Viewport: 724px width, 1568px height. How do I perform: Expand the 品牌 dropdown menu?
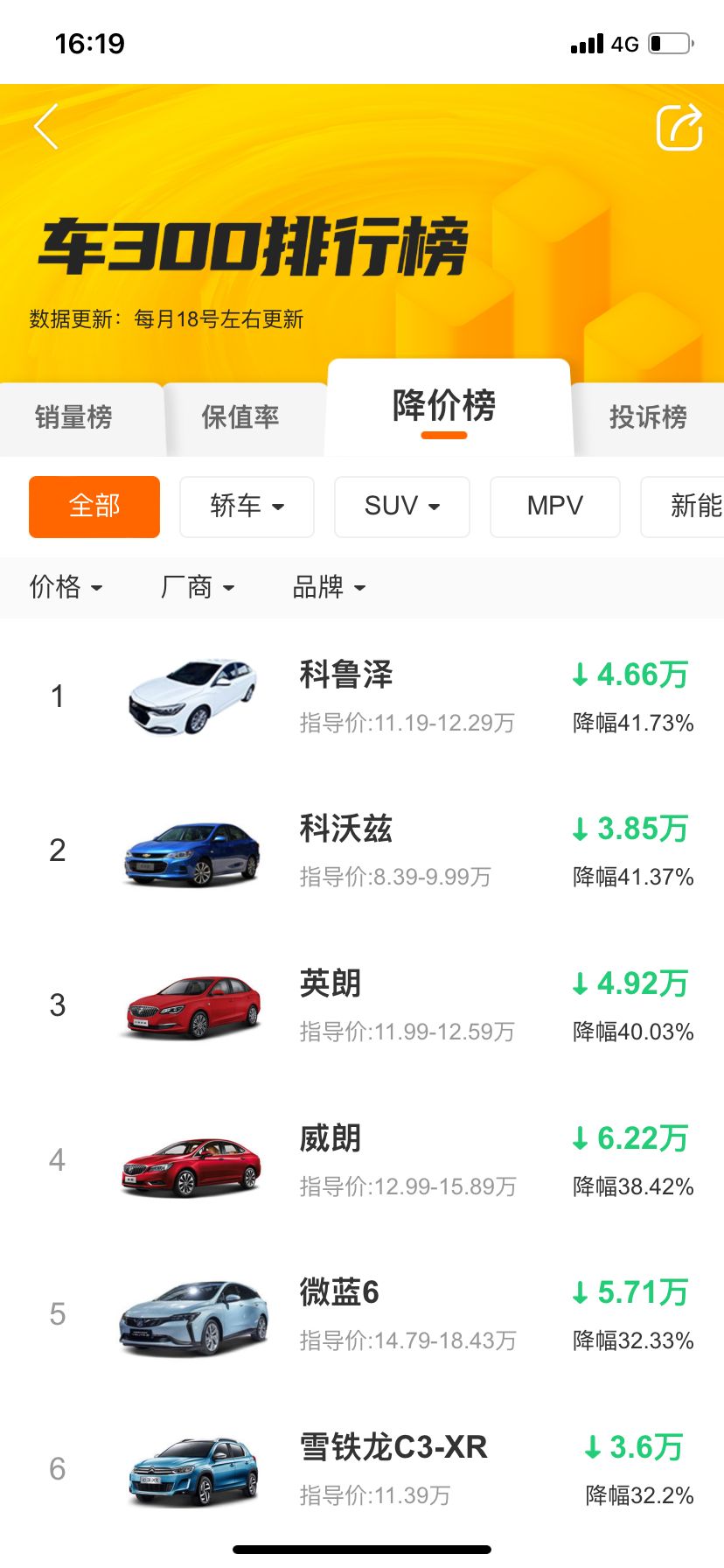pyautogui.click(x=329, y=587)
